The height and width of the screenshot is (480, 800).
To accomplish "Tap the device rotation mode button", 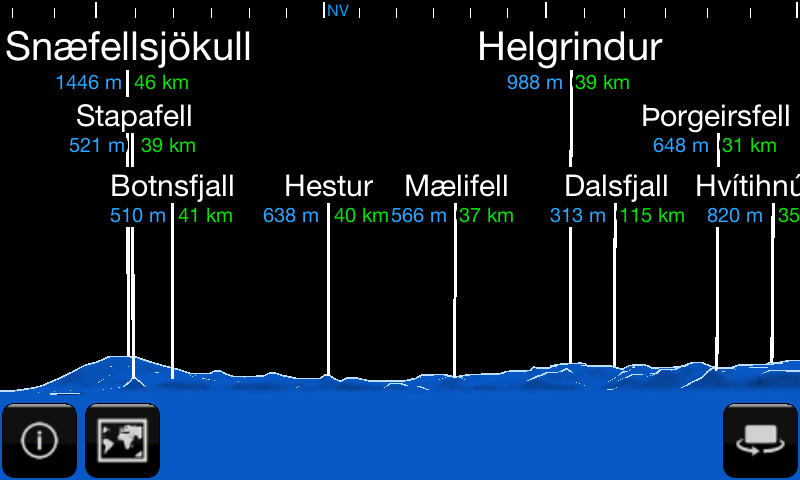I will point(759,440).
